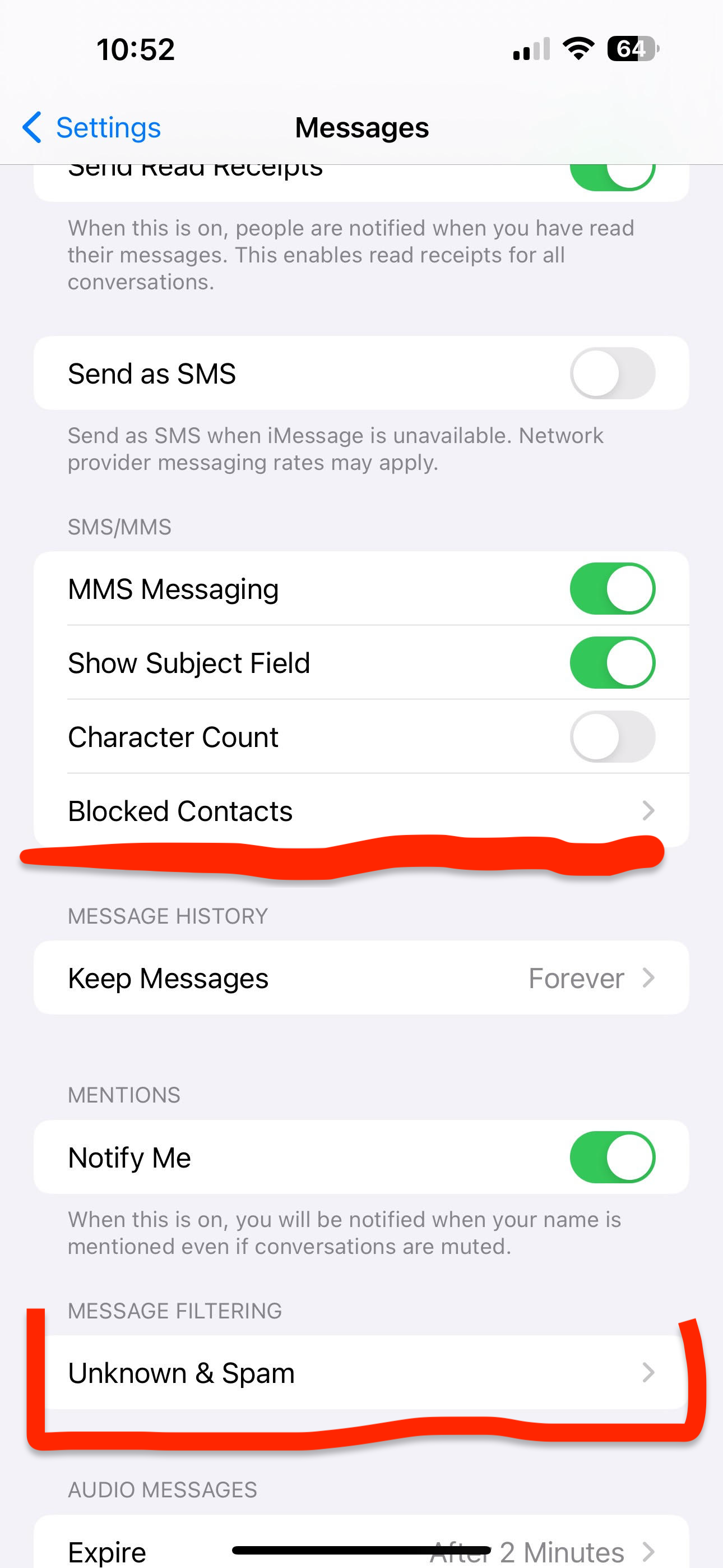Open Blocked Contacts
Viewport: 723px width, 1568px height.
click(x=361, y=810)
